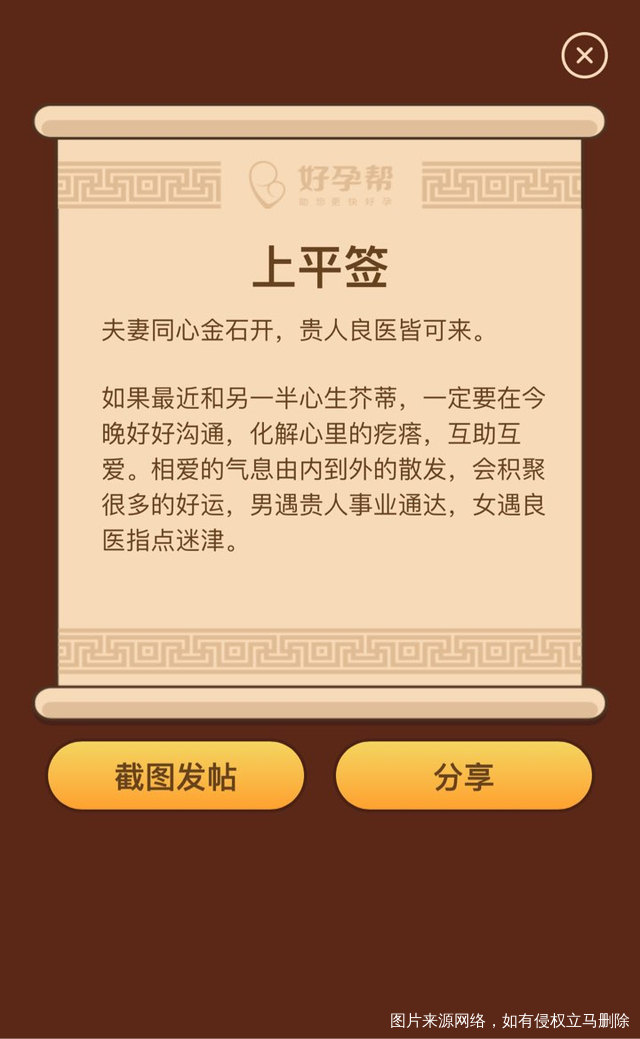Close the fortune scroll popup
This screenshot has height=1039, width=640.
[x=584, y=56]
